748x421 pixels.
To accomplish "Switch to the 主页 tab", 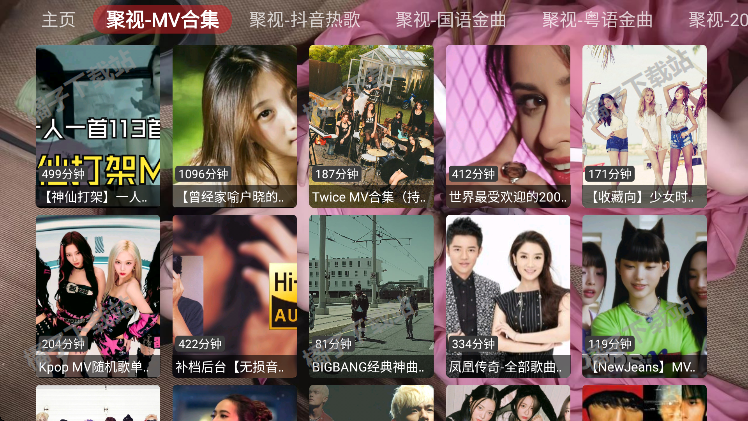I will tap(58, 19).
